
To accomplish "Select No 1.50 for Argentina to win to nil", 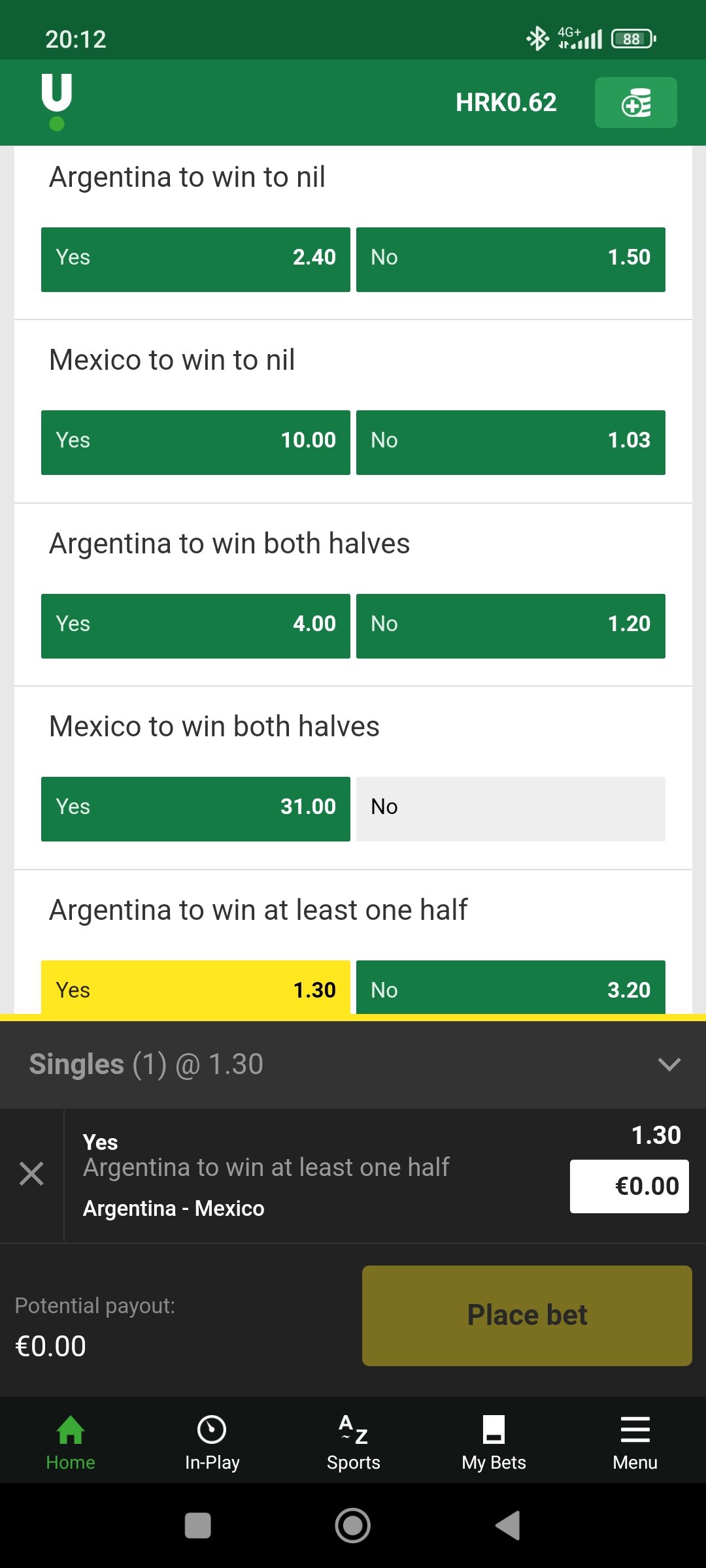I will (511, 259).
